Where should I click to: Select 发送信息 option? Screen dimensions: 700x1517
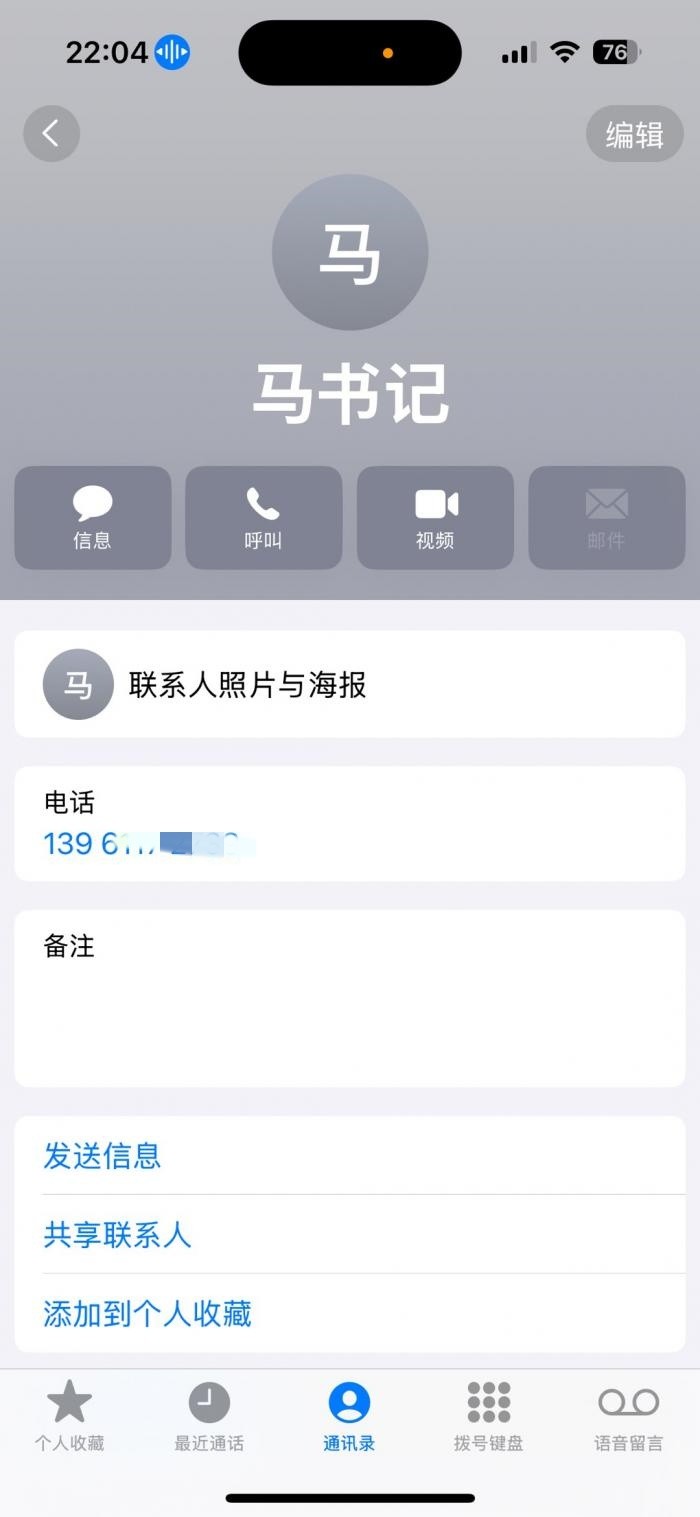tap(102, 1156)
